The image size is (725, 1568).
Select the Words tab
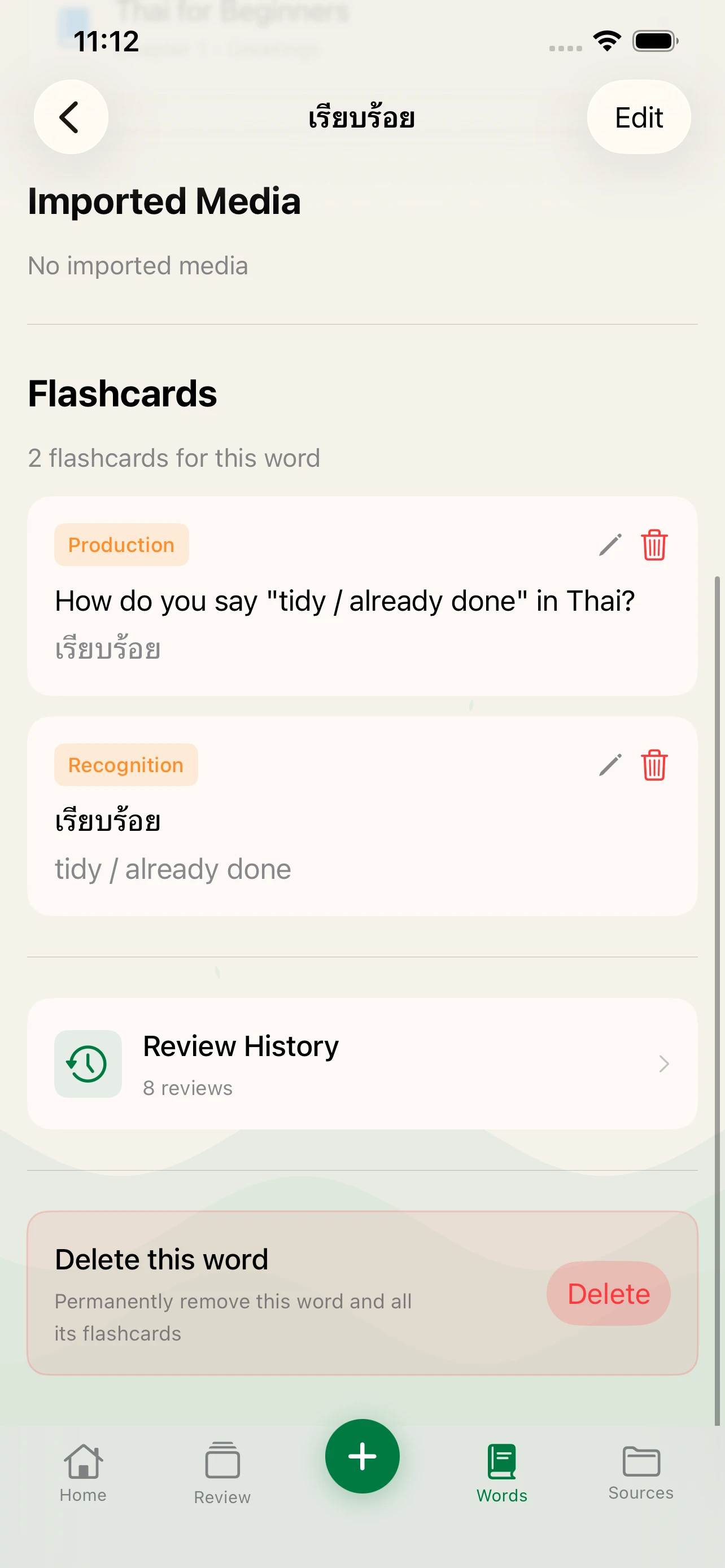[501, 1473]
